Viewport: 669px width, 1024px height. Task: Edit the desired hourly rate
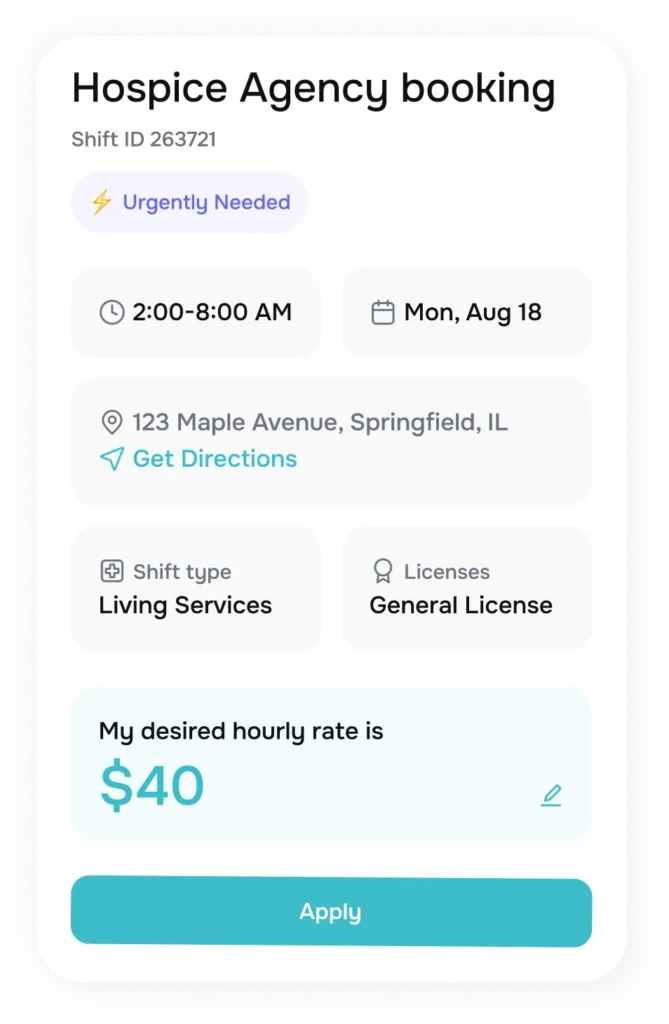coord(551,796)
